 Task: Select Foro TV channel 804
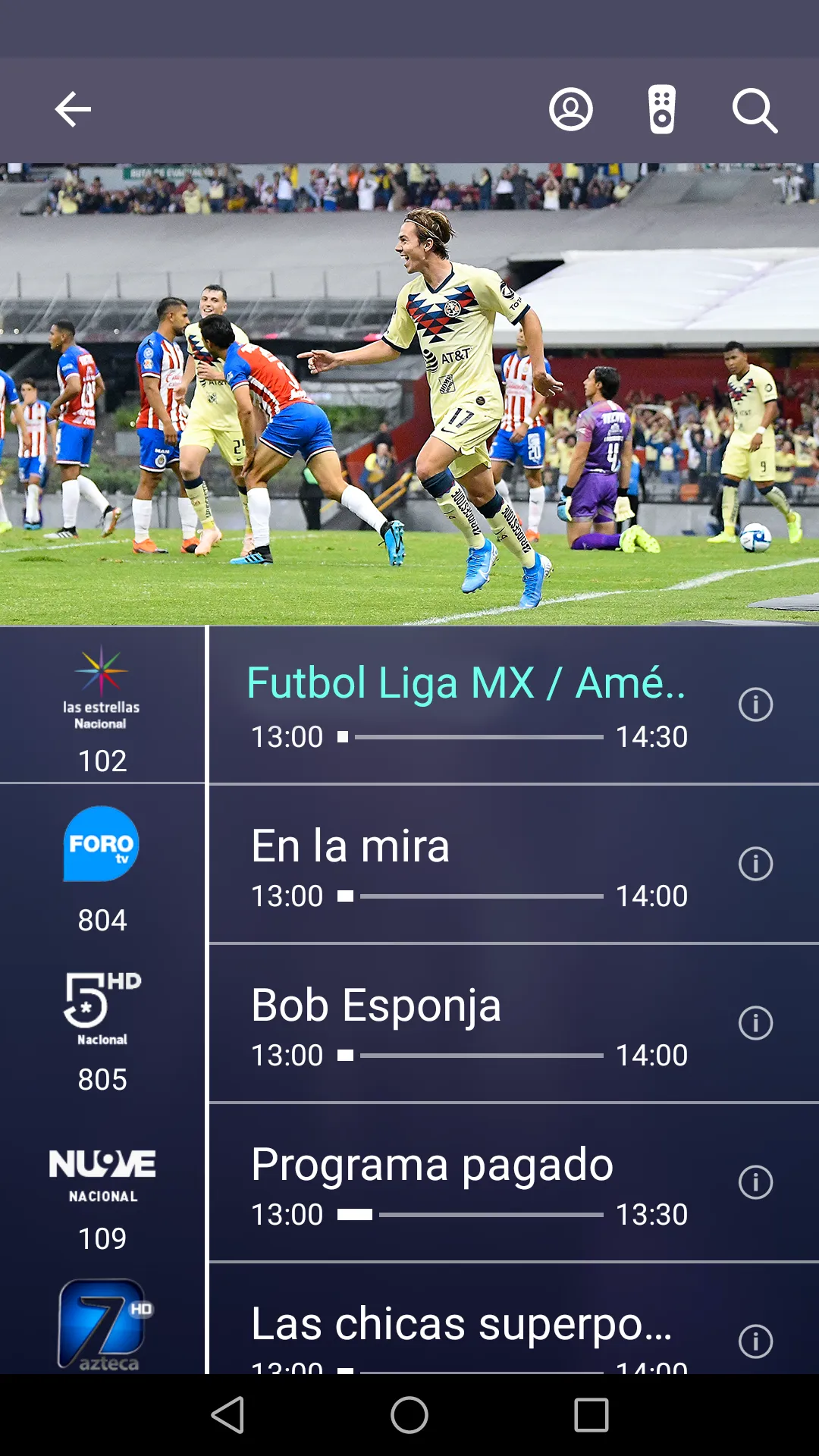tap(102, 864)
